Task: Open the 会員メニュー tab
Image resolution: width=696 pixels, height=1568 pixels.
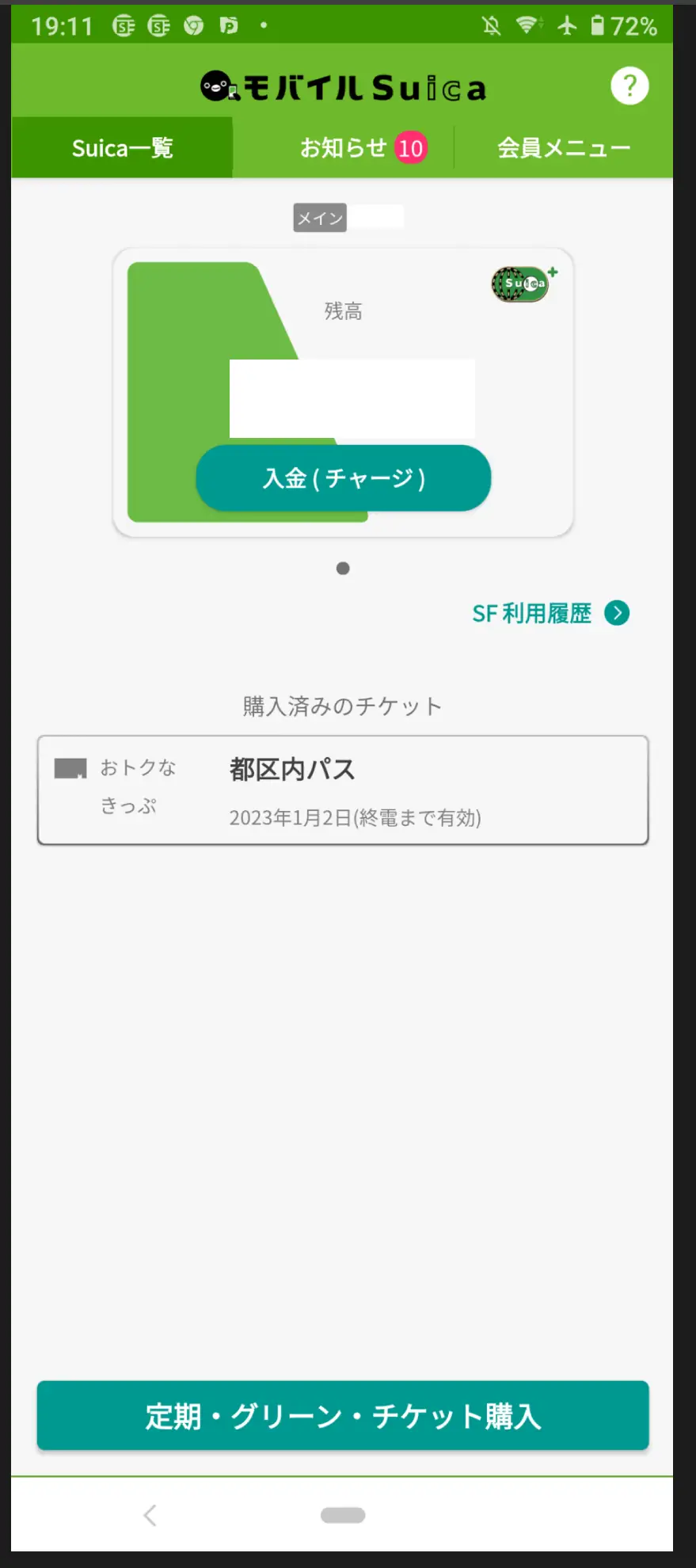Action: [564, 147]
